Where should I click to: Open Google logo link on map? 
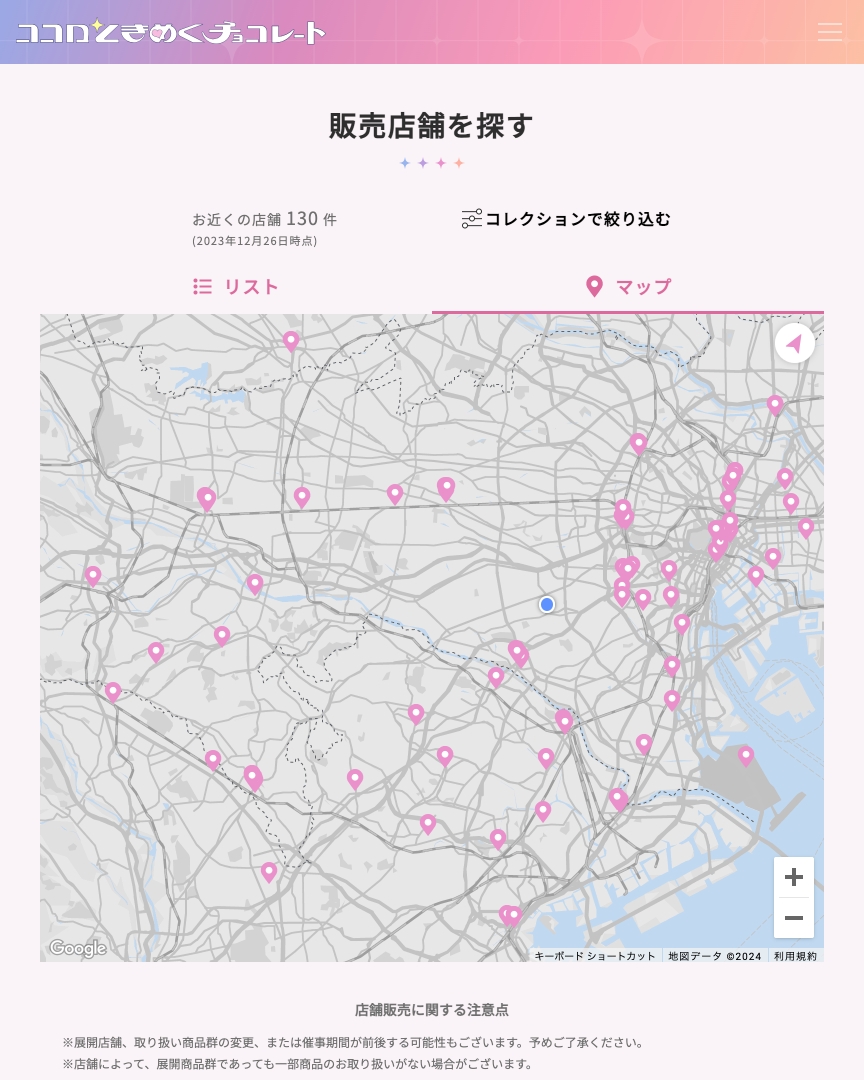(78, 948)
